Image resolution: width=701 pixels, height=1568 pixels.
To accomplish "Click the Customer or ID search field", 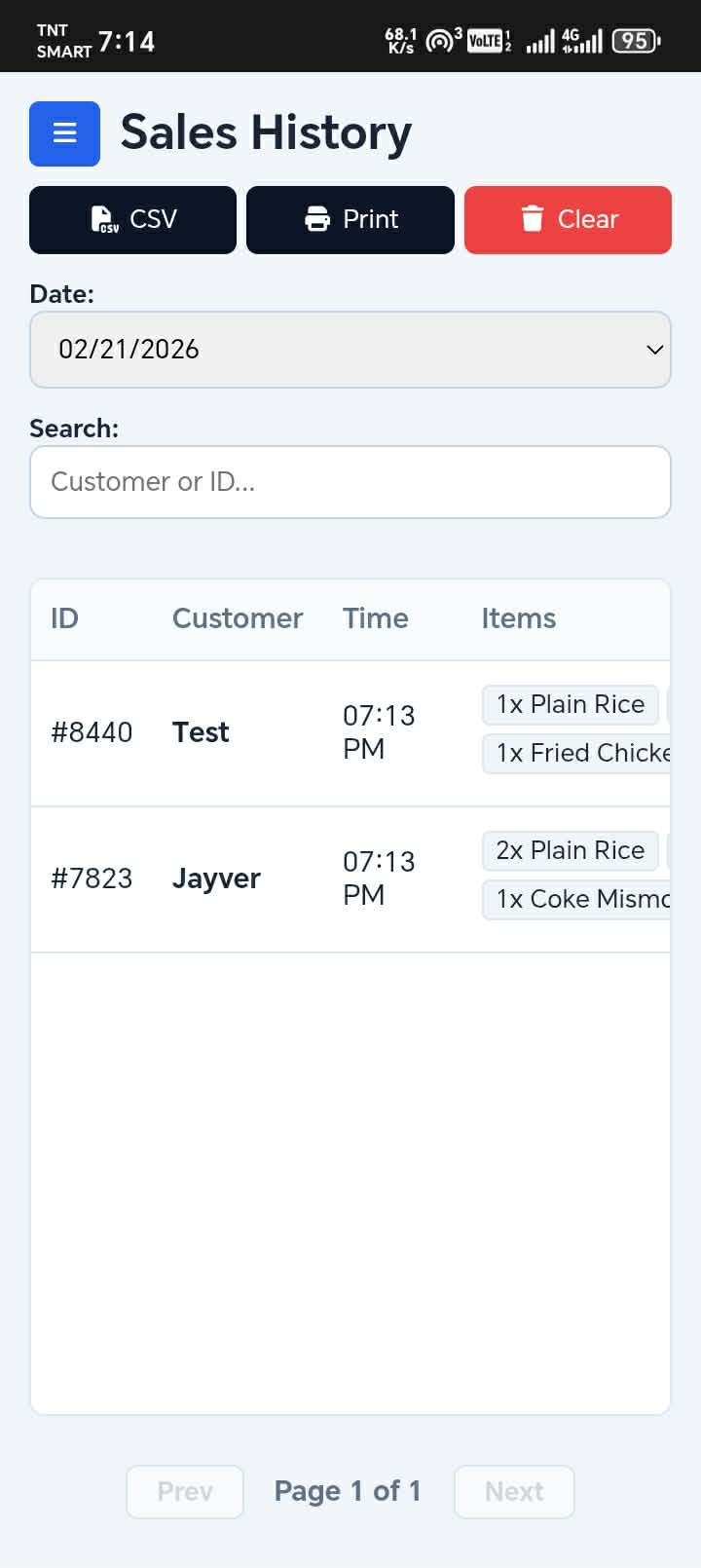I will [x=350, y=481].
